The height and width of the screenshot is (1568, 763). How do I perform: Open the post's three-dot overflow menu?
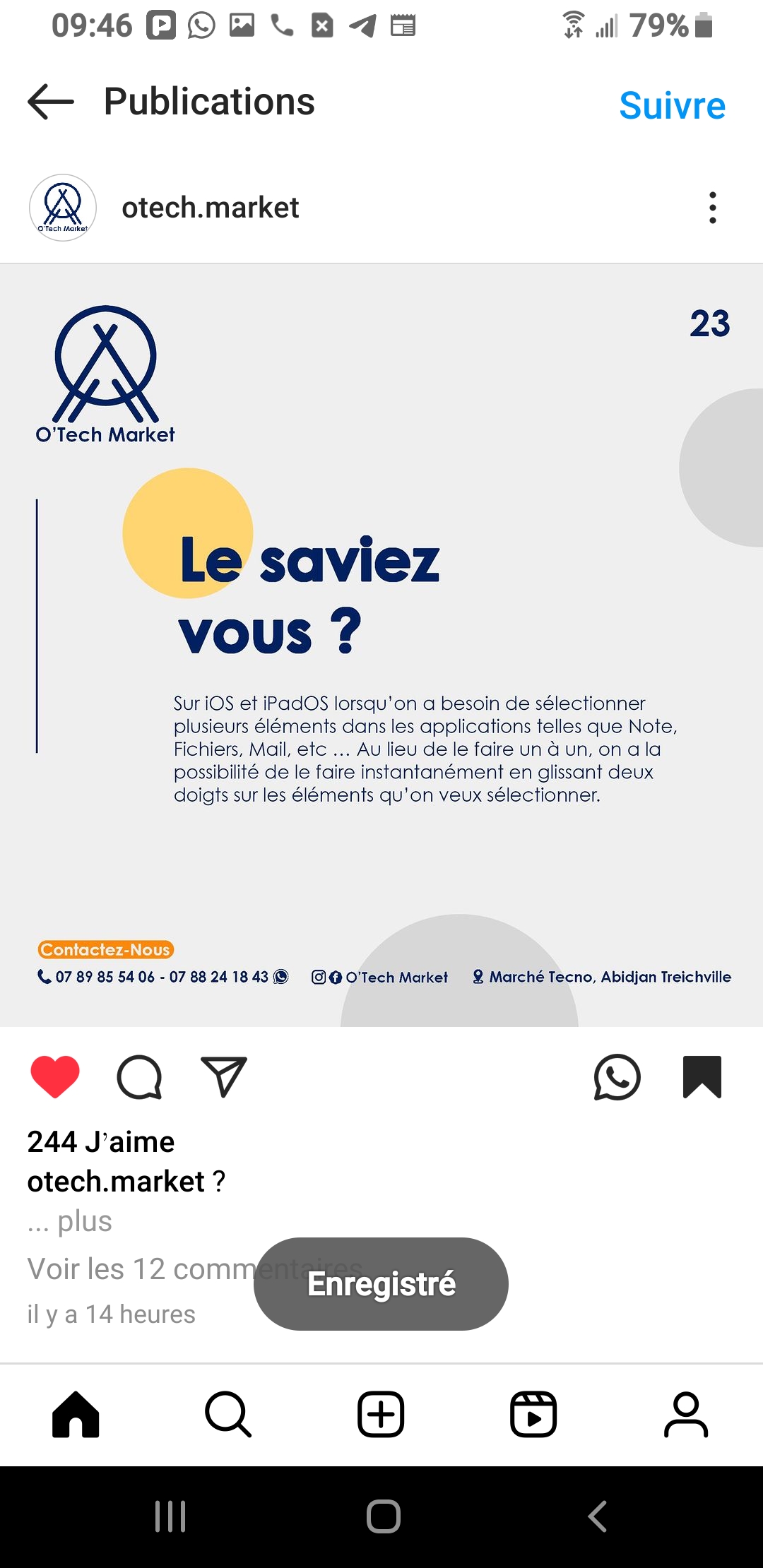click(712, 208)
